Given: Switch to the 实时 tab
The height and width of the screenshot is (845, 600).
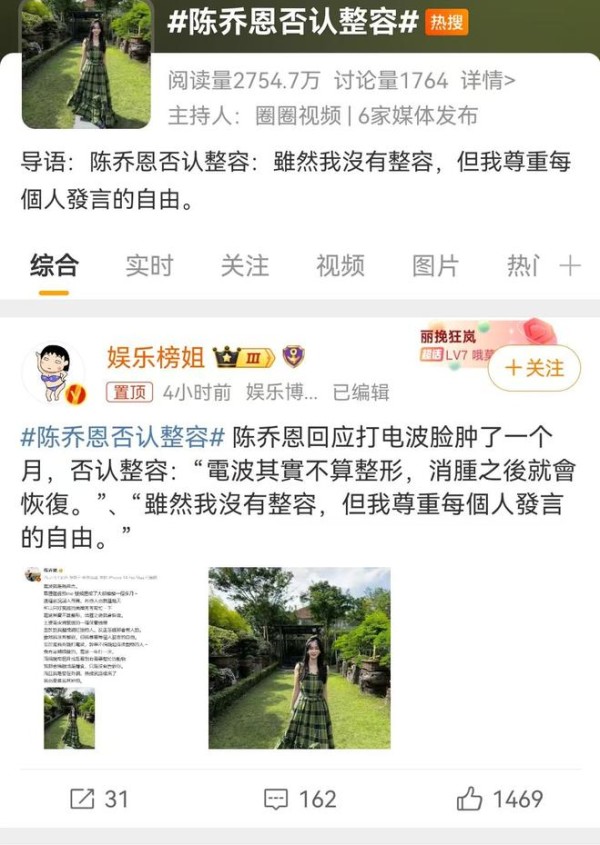Looking at the screenshot, I should tap(149, 265).
